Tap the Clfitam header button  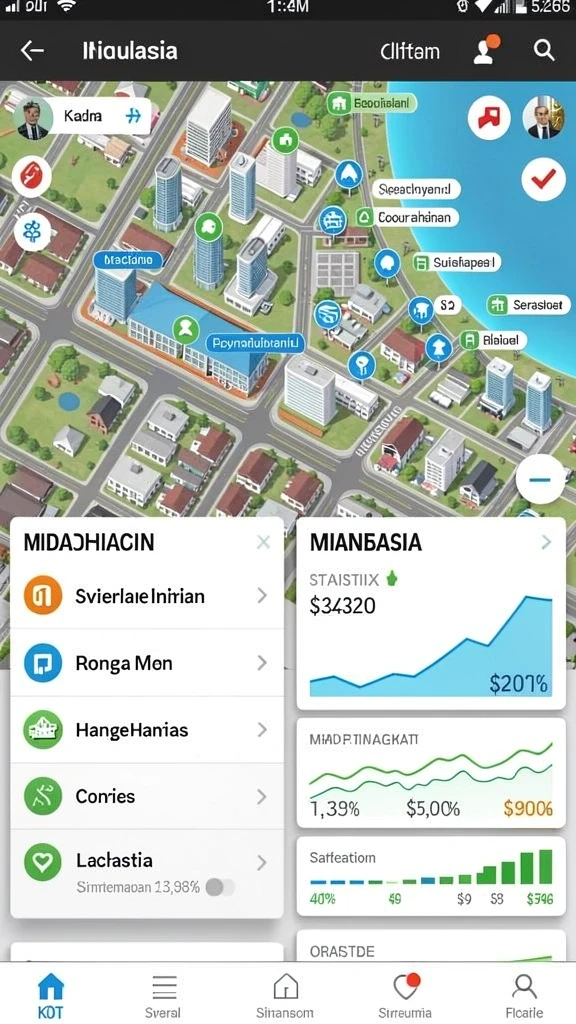click(x=409, y=51)
